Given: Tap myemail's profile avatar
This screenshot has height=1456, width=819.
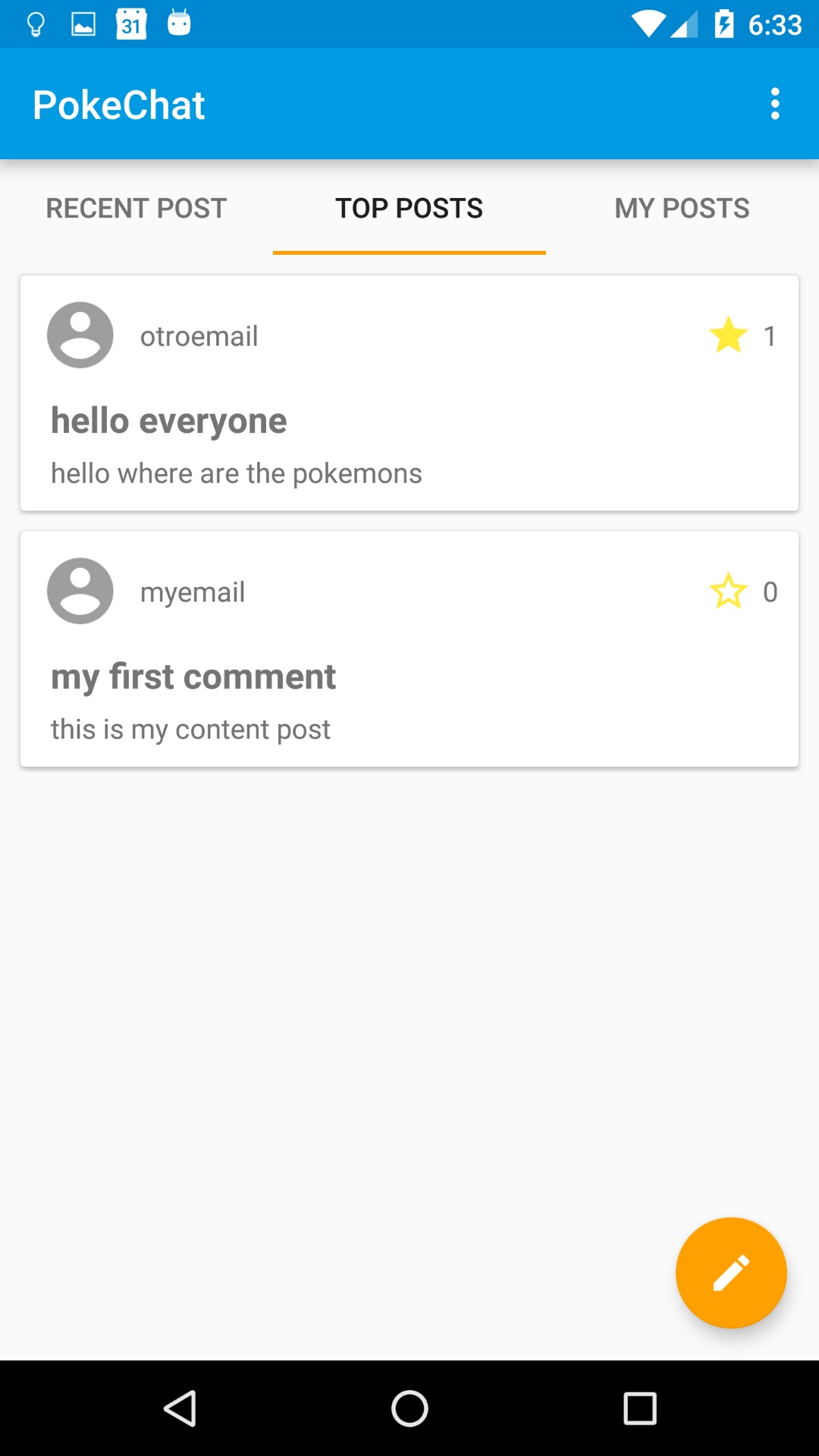Looking at the screenshot, I should pyautogui.click(x=80, y=591).
